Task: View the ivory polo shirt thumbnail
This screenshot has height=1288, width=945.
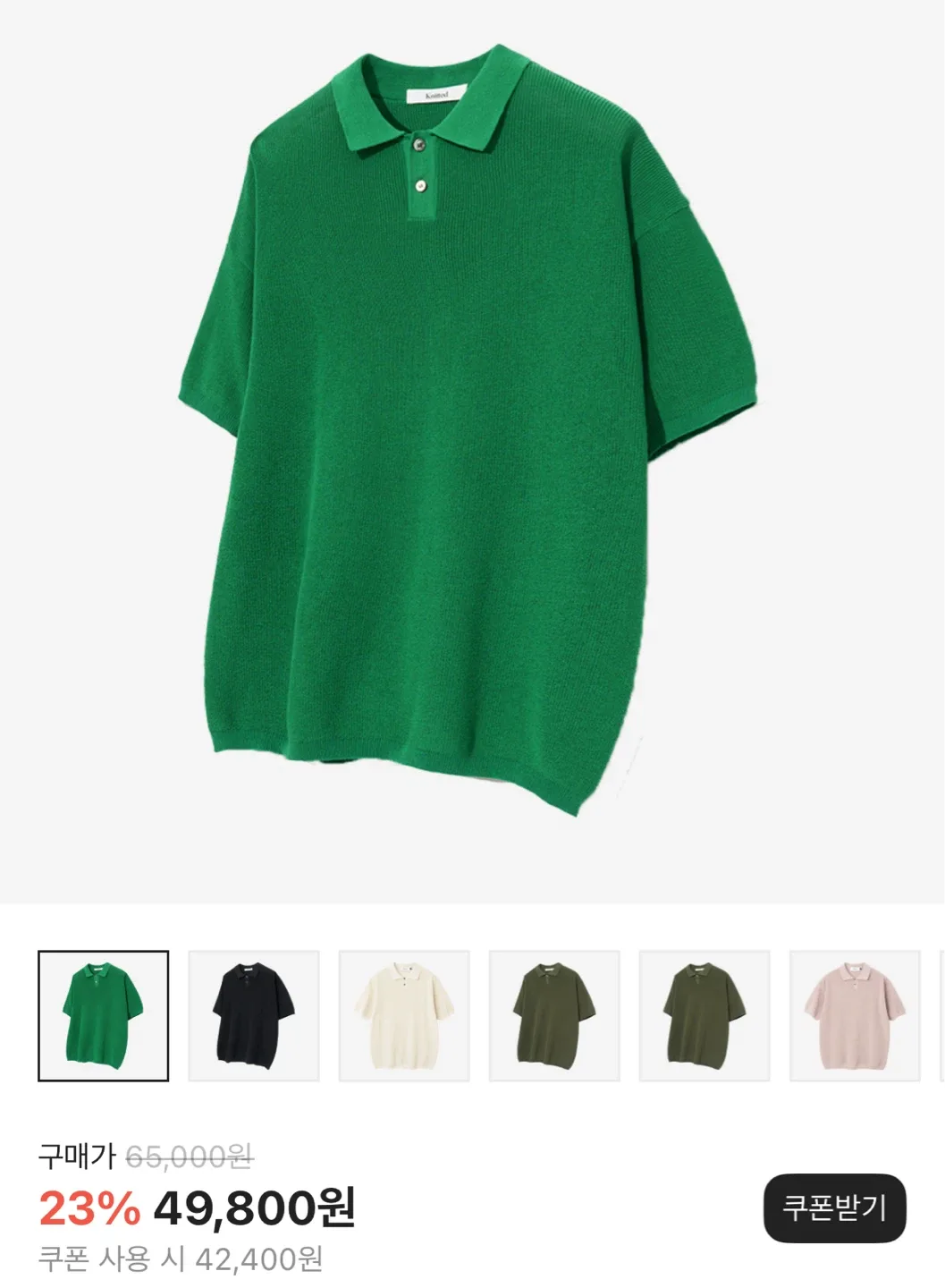Action: [404, 1015]
